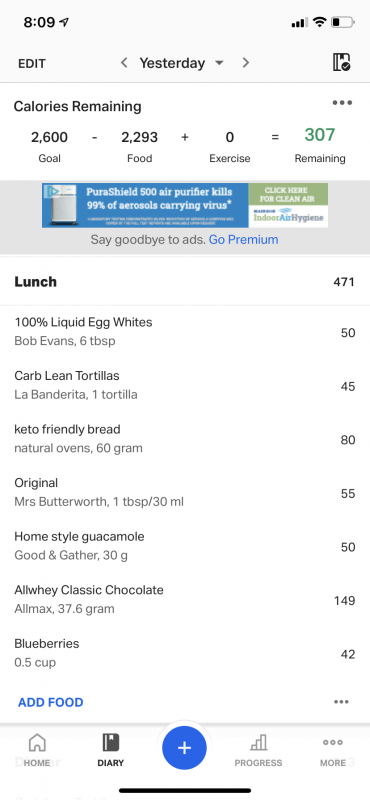Open the 100% Liquid Egg Whites entry

click(185, 332)
